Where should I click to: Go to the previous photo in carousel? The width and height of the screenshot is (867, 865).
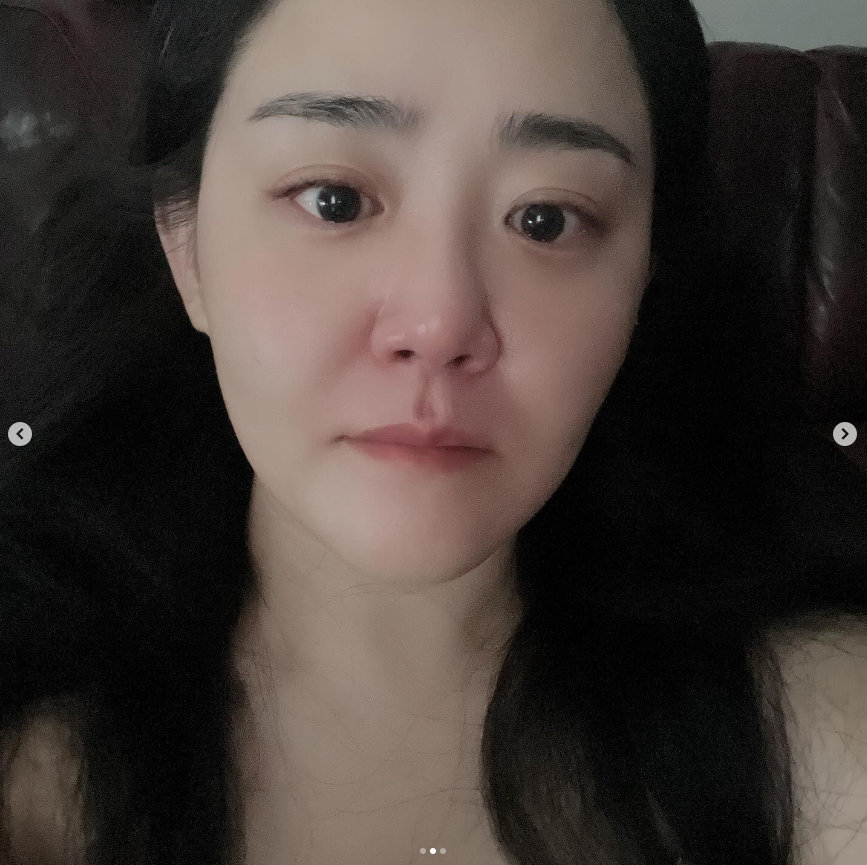tap(20, 434)
